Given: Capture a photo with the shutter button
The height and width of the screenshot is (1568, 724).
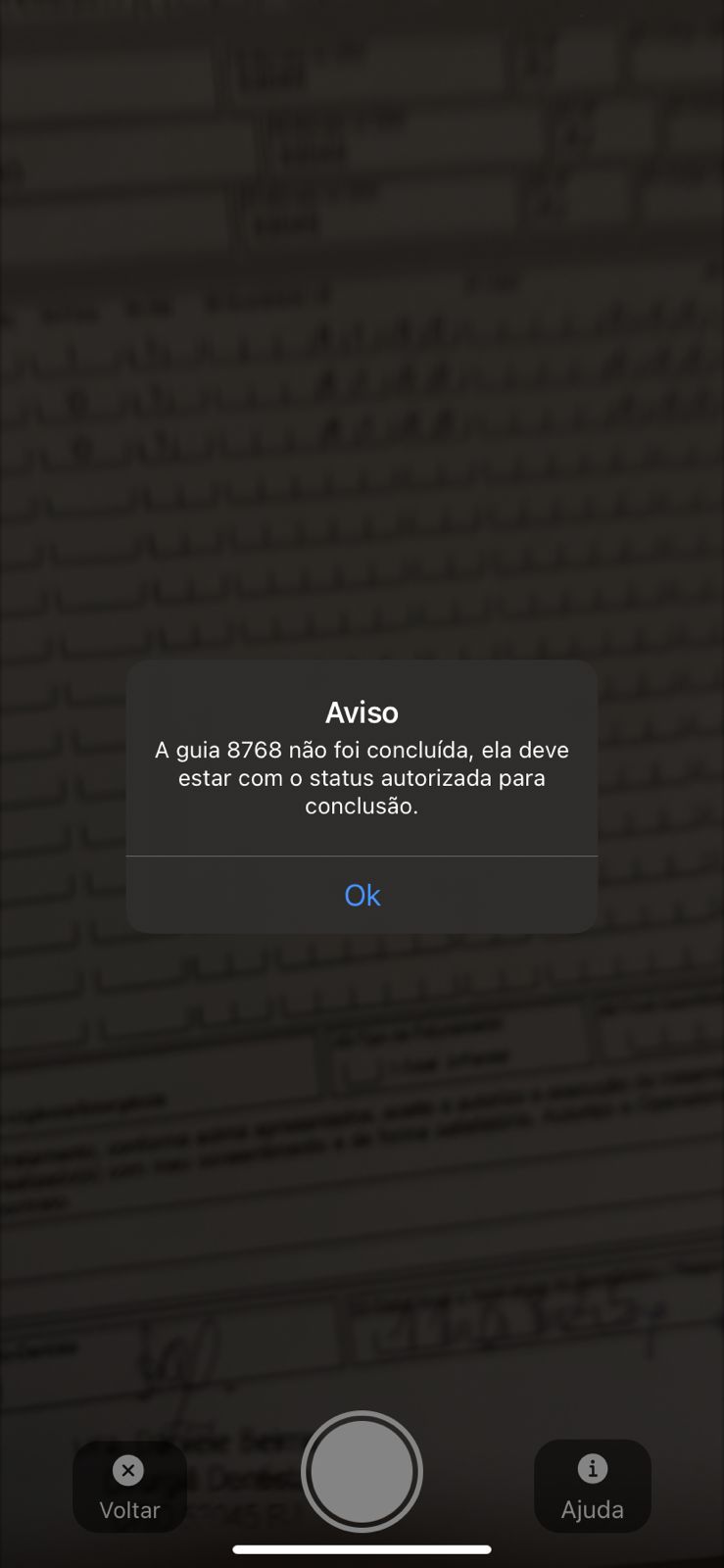Looking at the screenshot, I should (x=362, y=1471).
